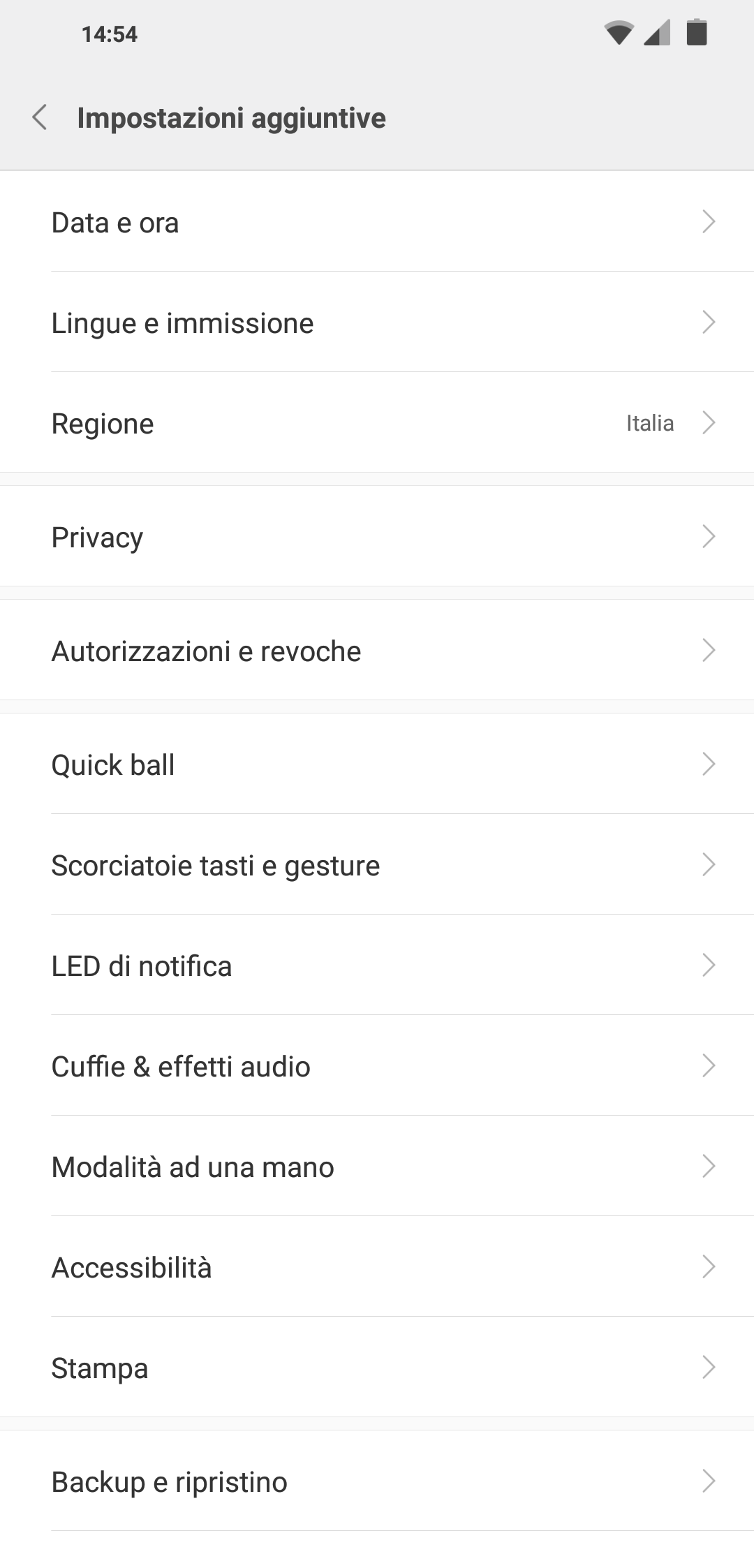Image resolution: width=754 pixels, height=1568 pixels.
Task: Open Privacy settings
Action: point(377,536)
